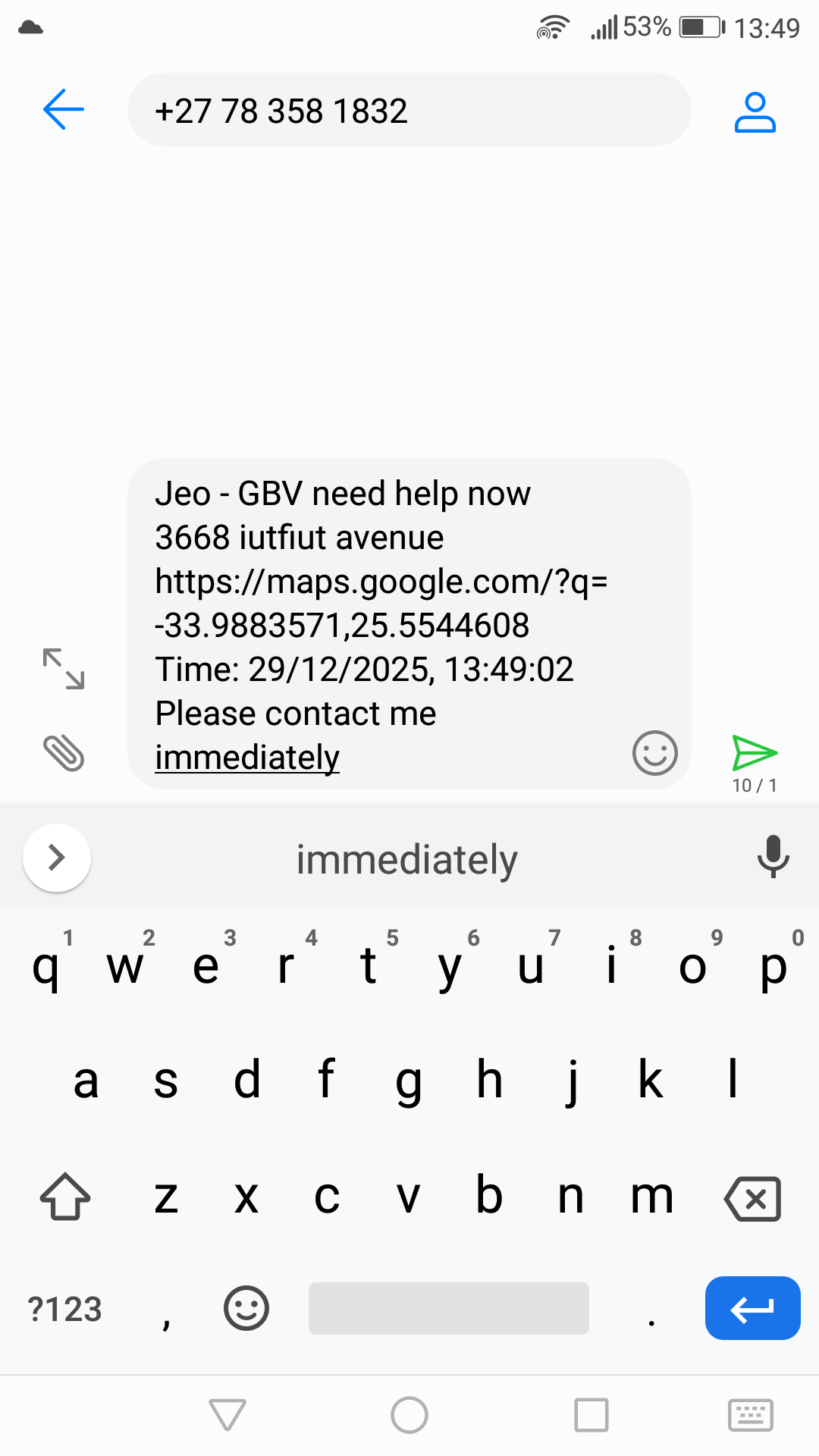
Task: Send the message with green send button
Action: coord(755,753)
